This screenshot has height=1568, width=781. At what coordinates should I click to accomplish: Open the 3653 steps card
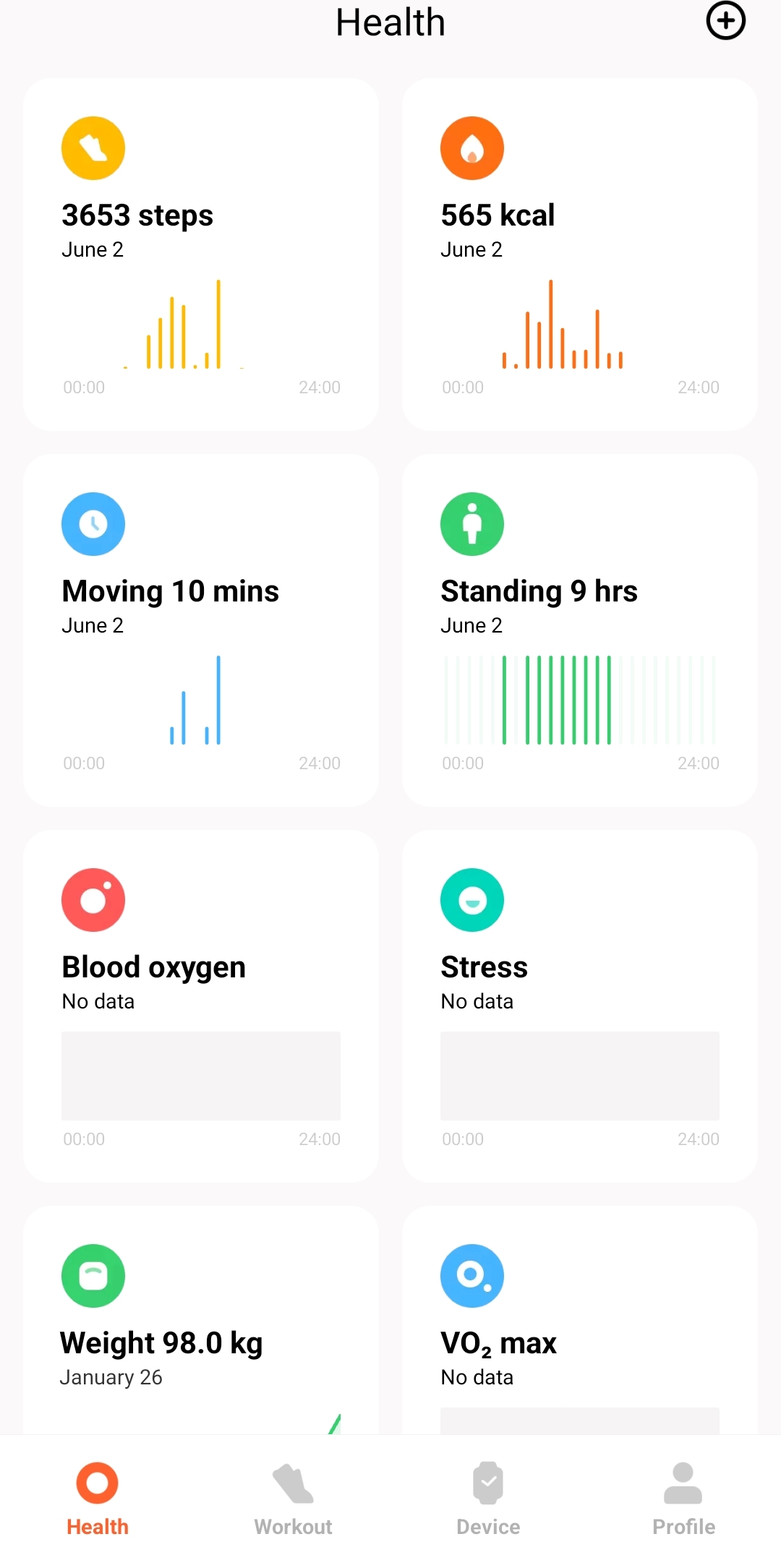point(201,254)
